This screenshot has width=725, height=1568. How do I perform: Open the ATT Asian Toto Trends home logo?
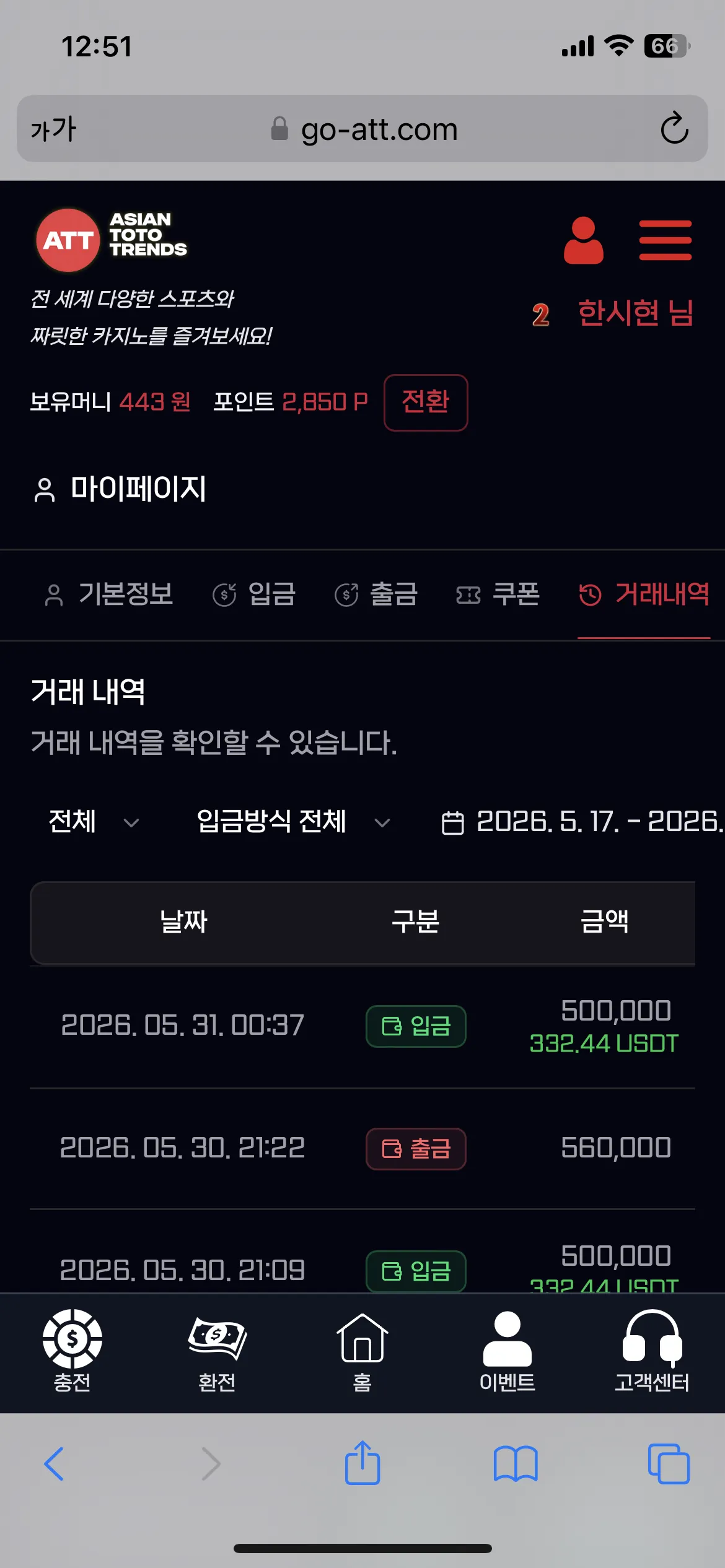(112, 240)
